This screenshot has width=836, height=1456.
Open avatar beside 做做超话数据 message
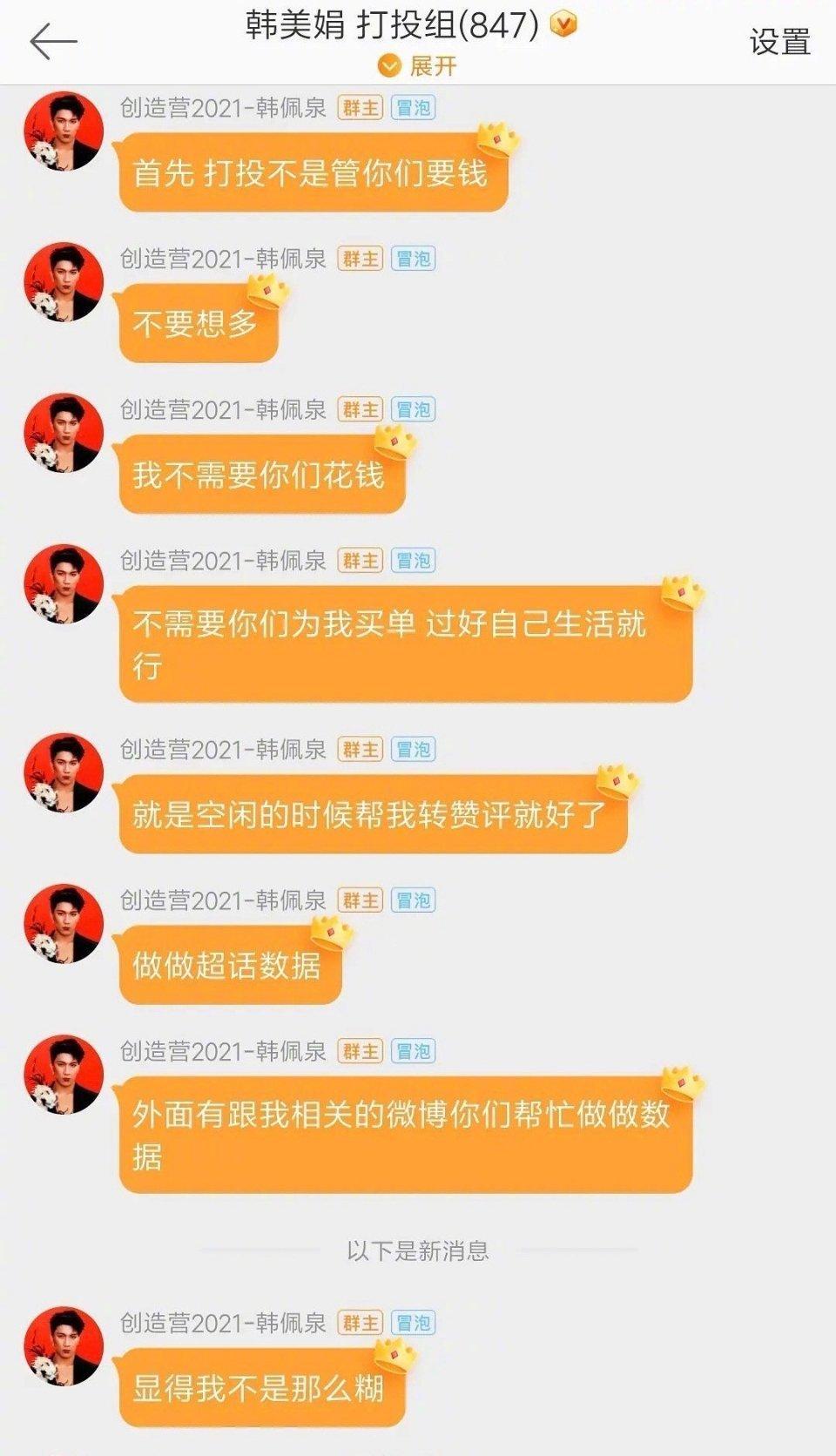coord(64,925)
